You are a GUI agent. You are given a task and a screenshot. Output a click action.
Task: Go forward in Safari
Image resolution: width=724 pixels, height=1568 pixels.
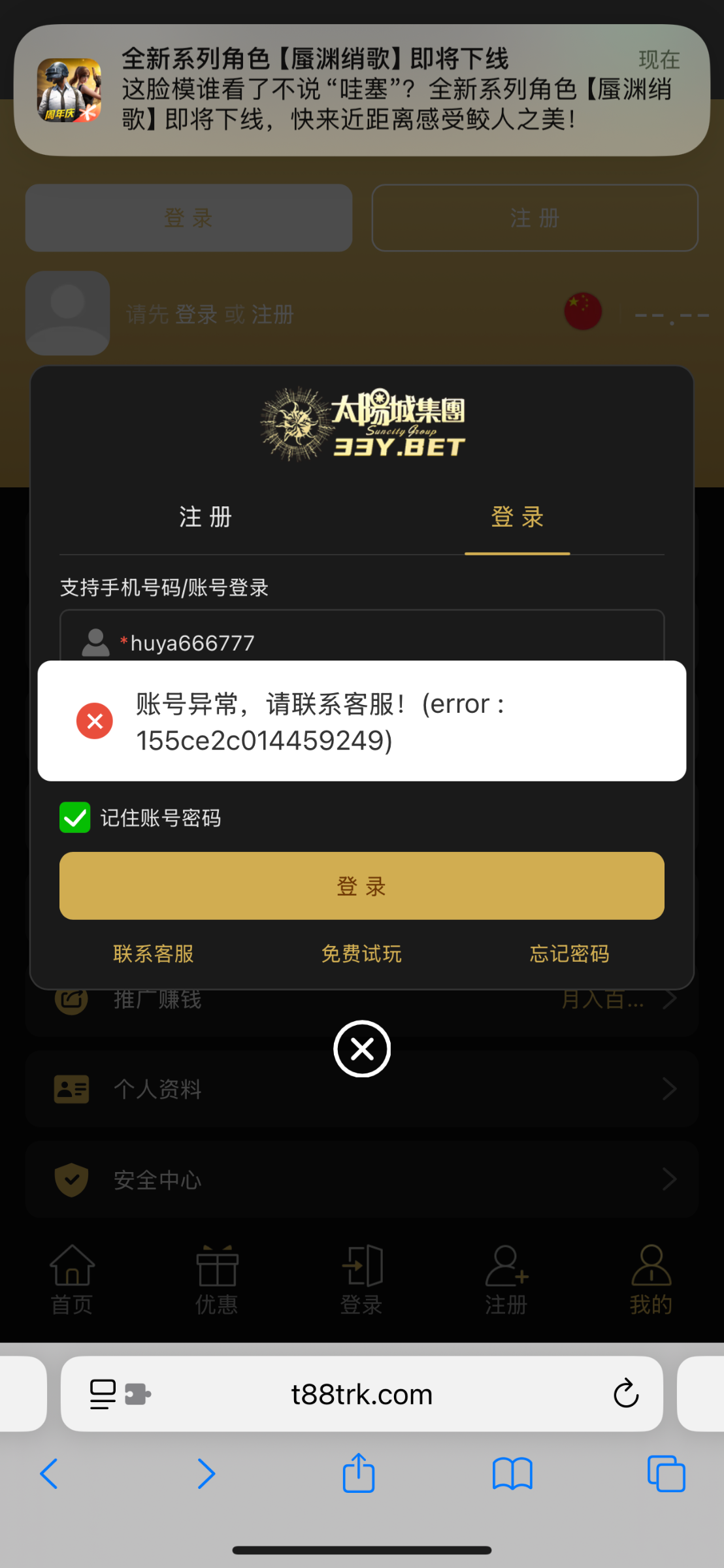[x=206, y=1475]
